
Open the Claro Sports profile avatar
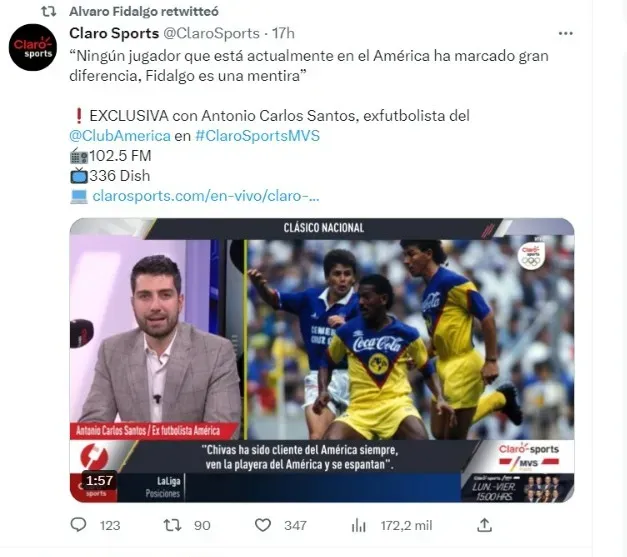click(33, 47)
